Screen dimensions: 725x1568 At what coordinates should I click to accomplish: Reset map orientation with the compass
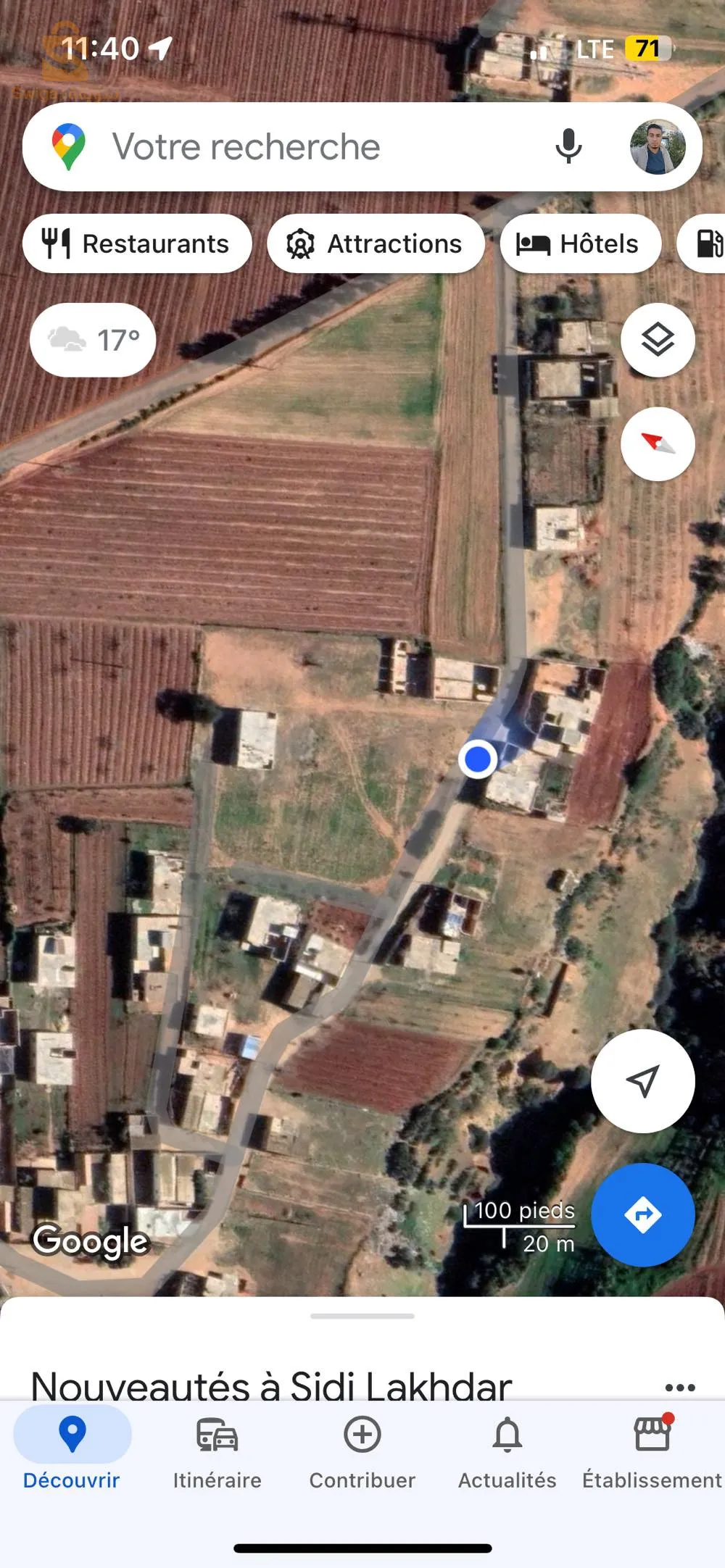658,443
